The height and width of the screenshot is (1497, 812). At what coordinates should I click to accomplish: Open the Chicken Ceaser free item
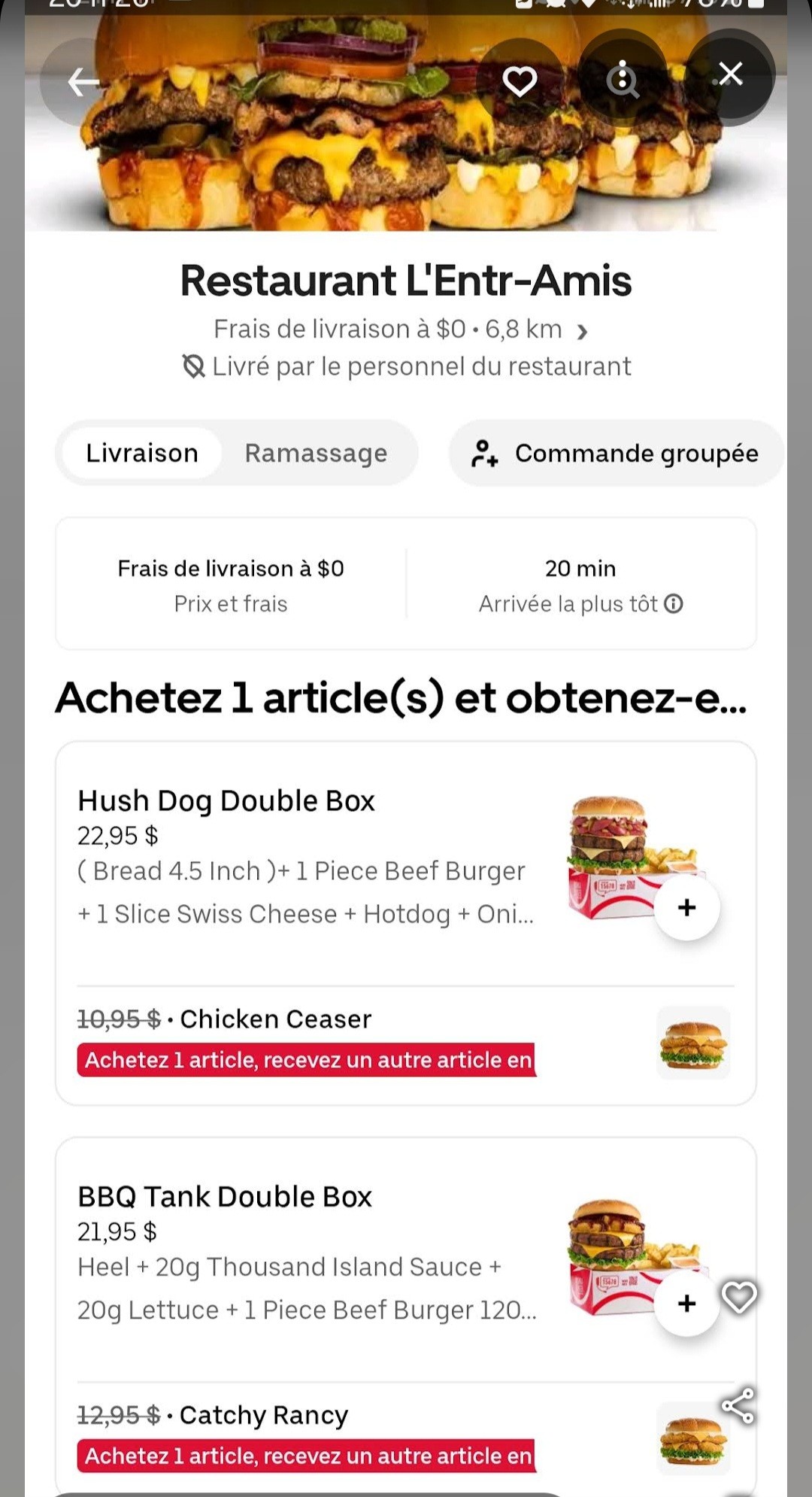275,1019
